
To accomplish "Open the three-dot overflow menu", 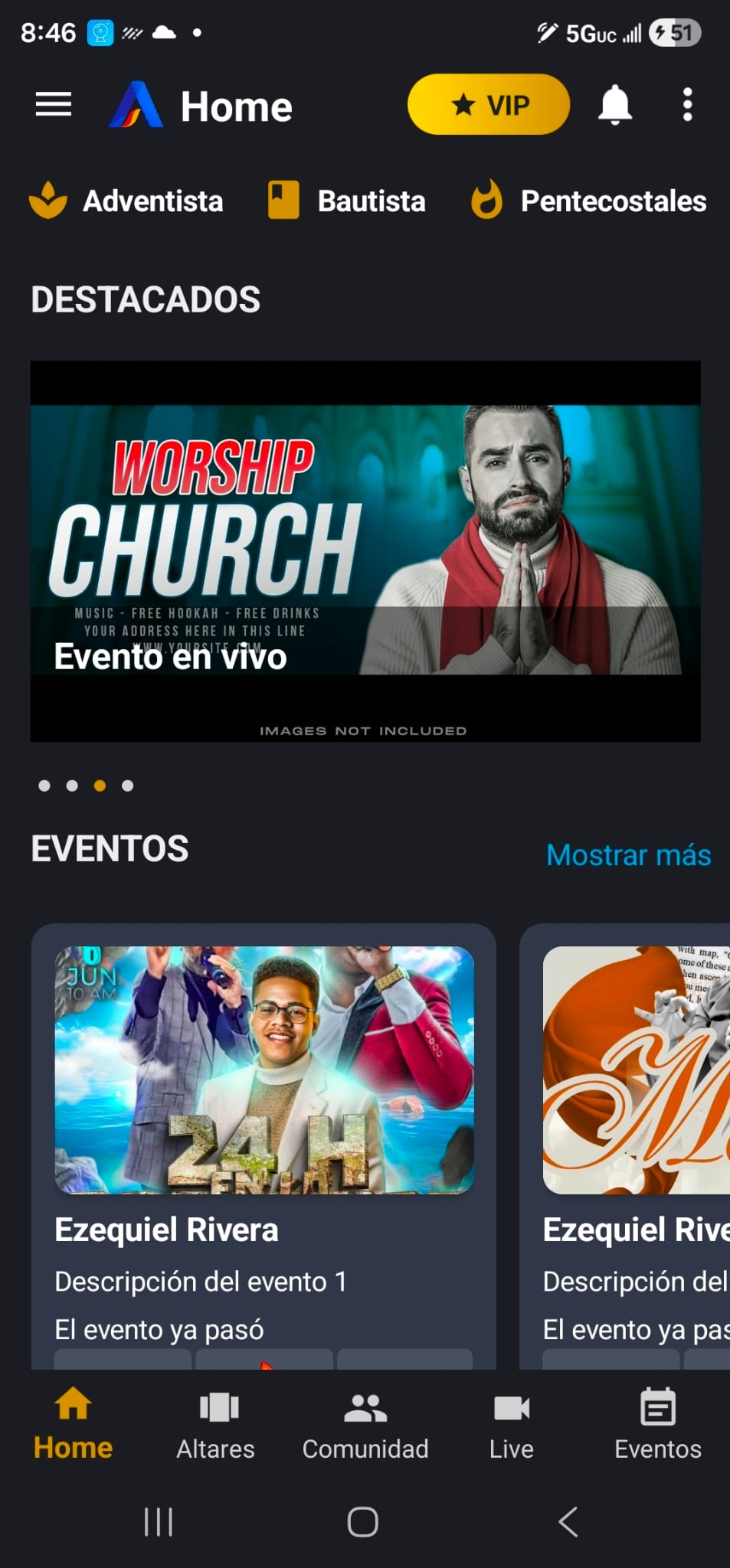I will pos(687,105).
